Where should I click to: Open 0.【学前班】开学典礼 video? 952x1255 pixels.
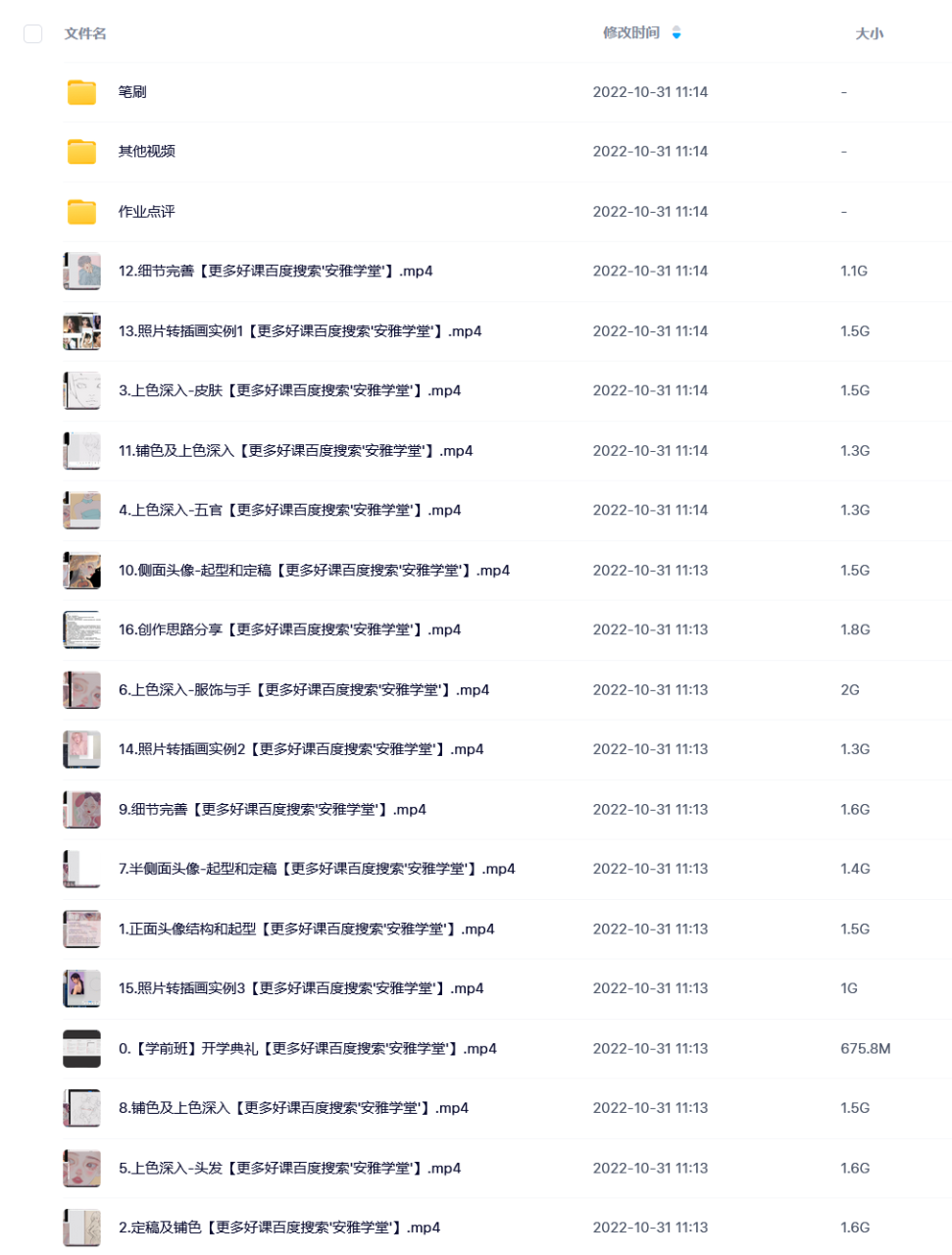click(x=307, y=1049)
